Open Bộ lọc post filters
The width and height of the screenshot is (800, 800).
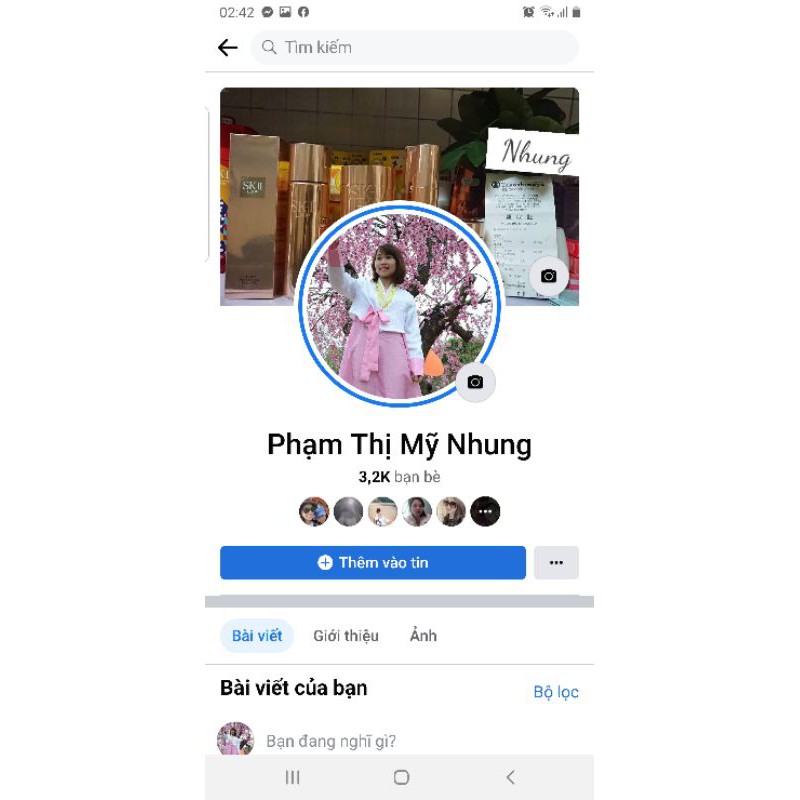tap(555, 692)
